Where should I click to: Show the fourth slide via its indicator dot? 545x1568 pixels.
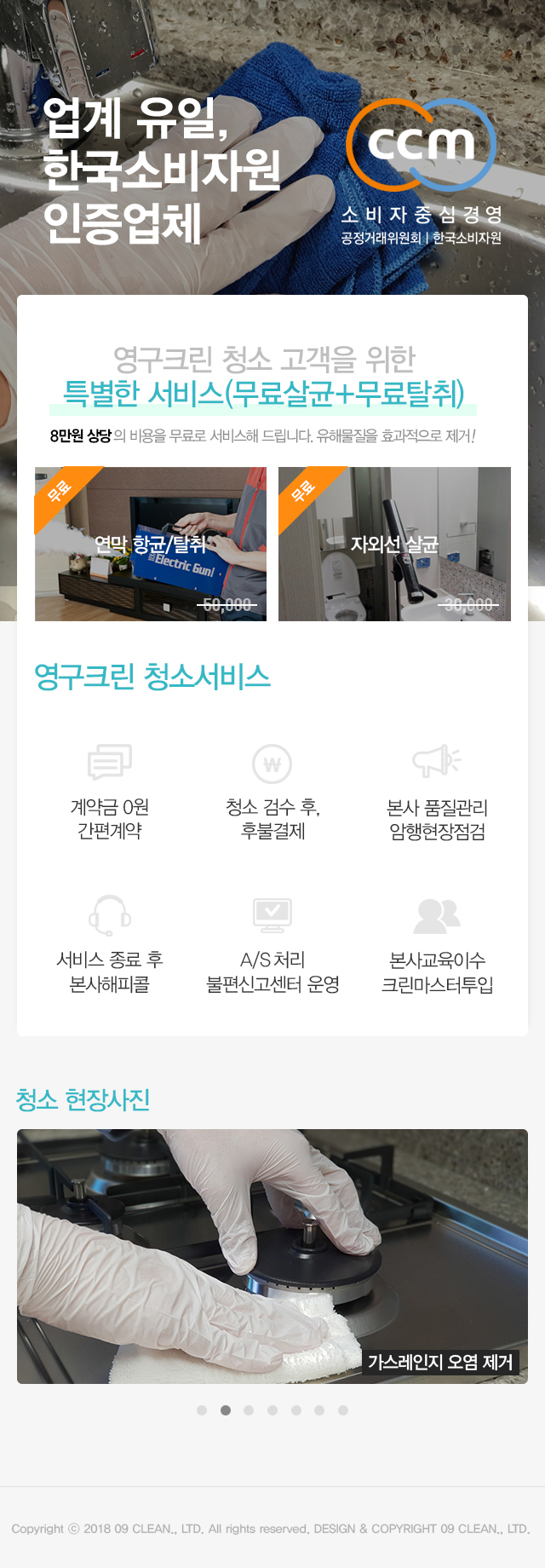272,1410
